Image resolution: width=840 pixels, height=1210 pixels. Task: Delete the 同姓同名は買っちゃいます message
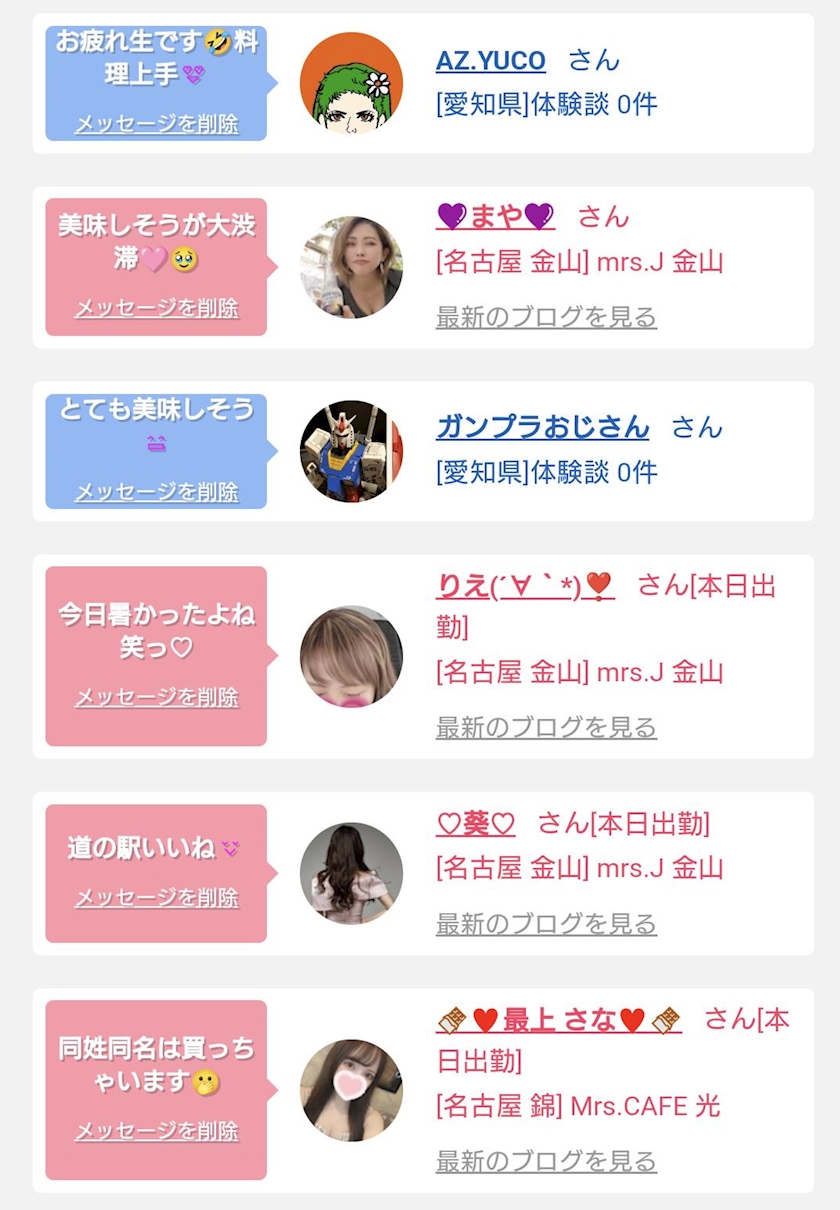click(157, 1132)
